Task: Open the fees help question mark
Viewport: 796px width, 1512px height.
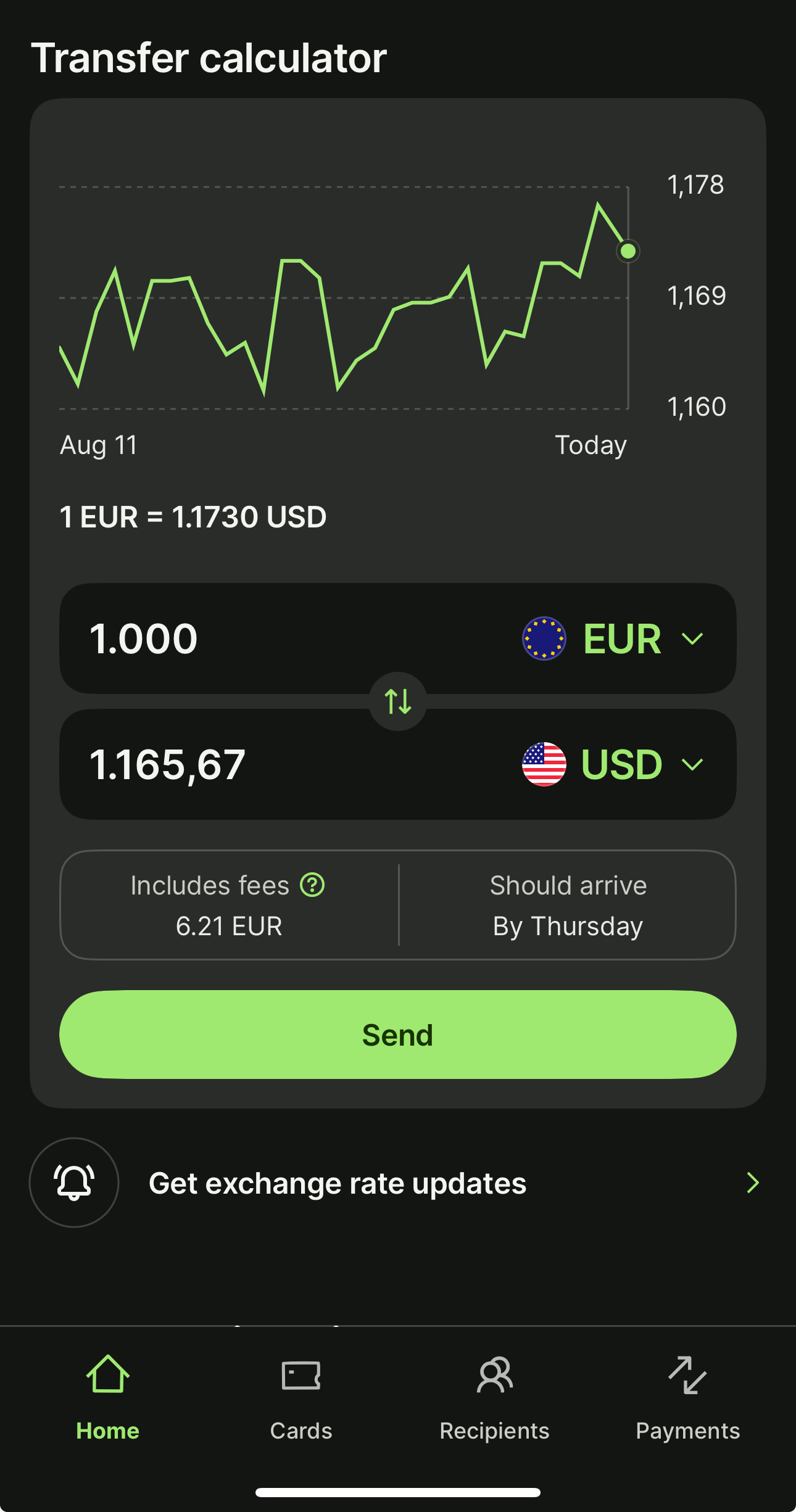Action: [x=312, y=885]
